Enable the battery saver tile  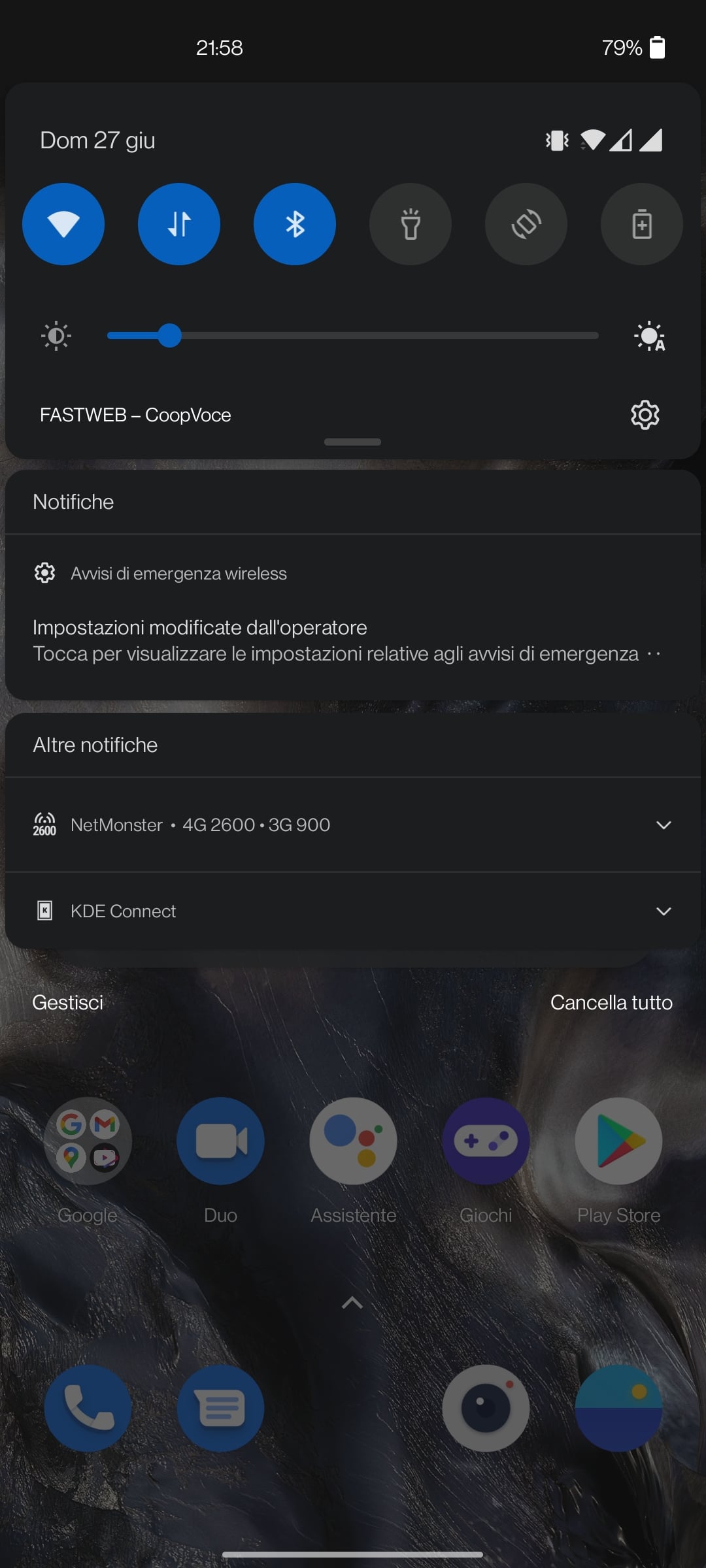[642, 224]
